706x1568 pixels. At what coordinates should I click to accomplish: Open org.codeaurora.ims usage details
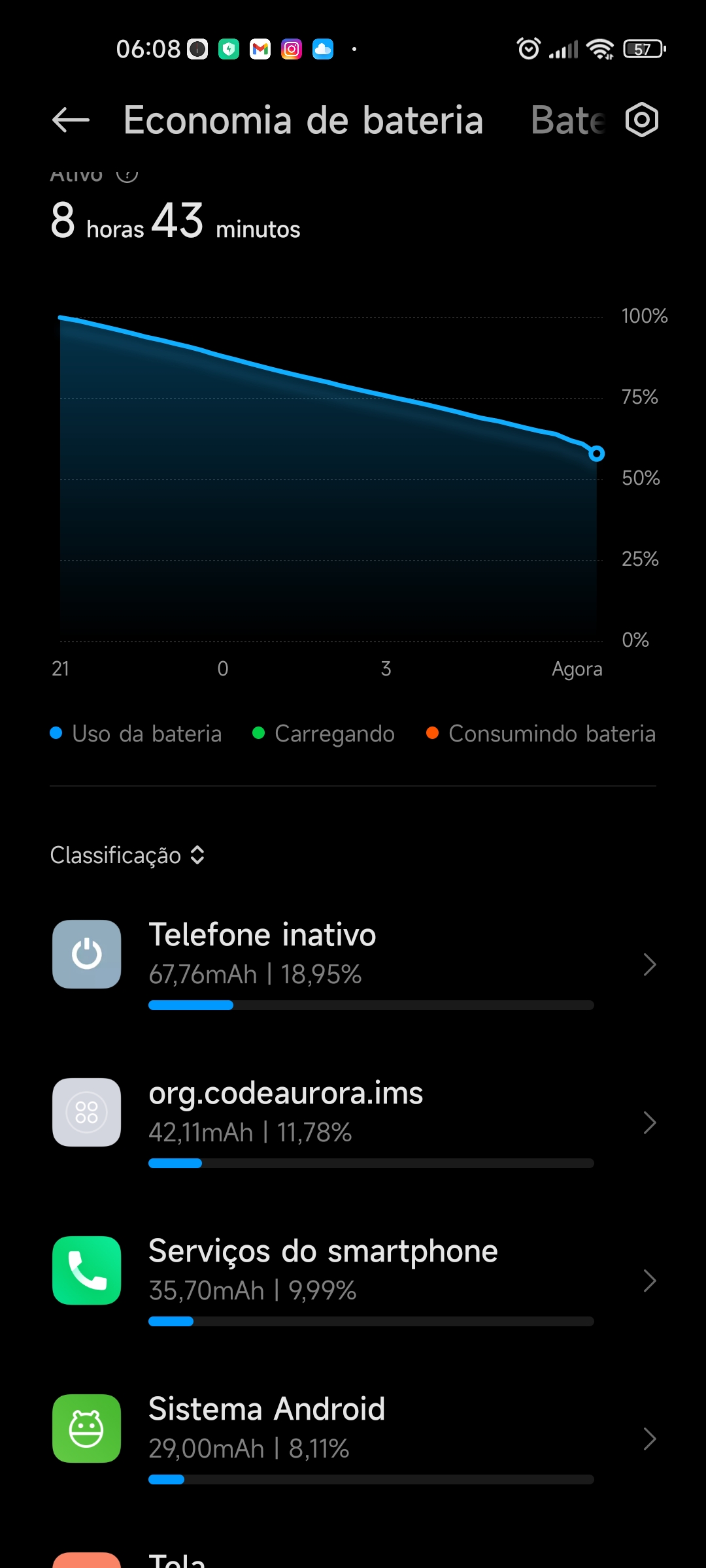tap(353, 1122)
